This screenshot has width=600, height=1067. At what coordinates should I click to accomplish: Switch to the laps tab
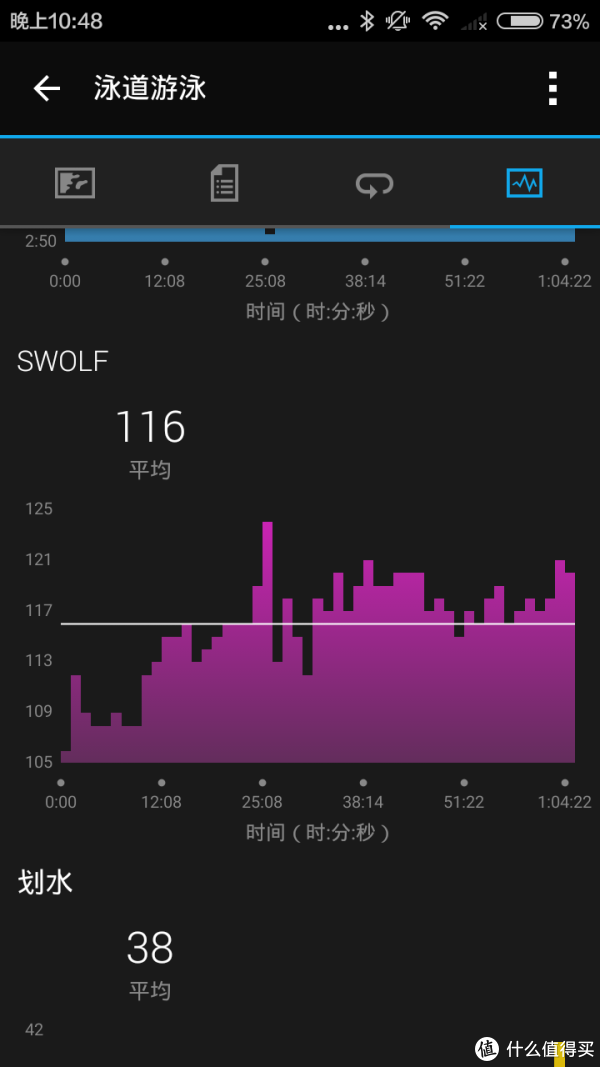(x=375, y=184)
